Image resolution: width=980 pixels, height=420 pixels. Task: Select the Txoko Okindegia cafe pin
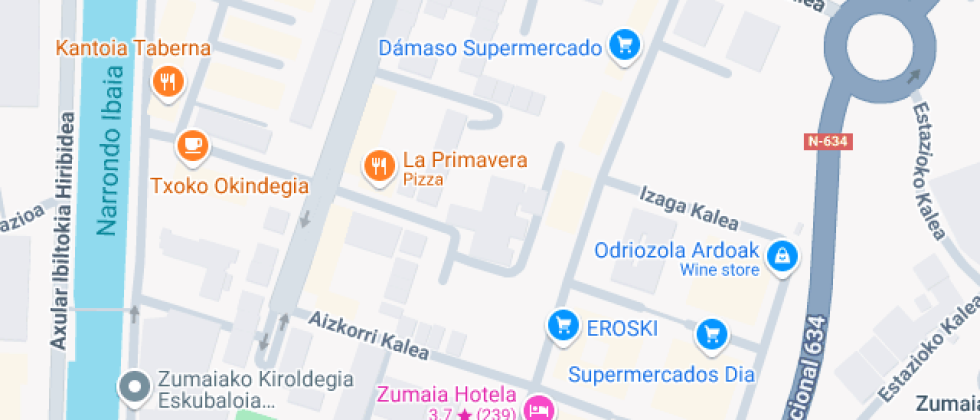coord(192,147)
